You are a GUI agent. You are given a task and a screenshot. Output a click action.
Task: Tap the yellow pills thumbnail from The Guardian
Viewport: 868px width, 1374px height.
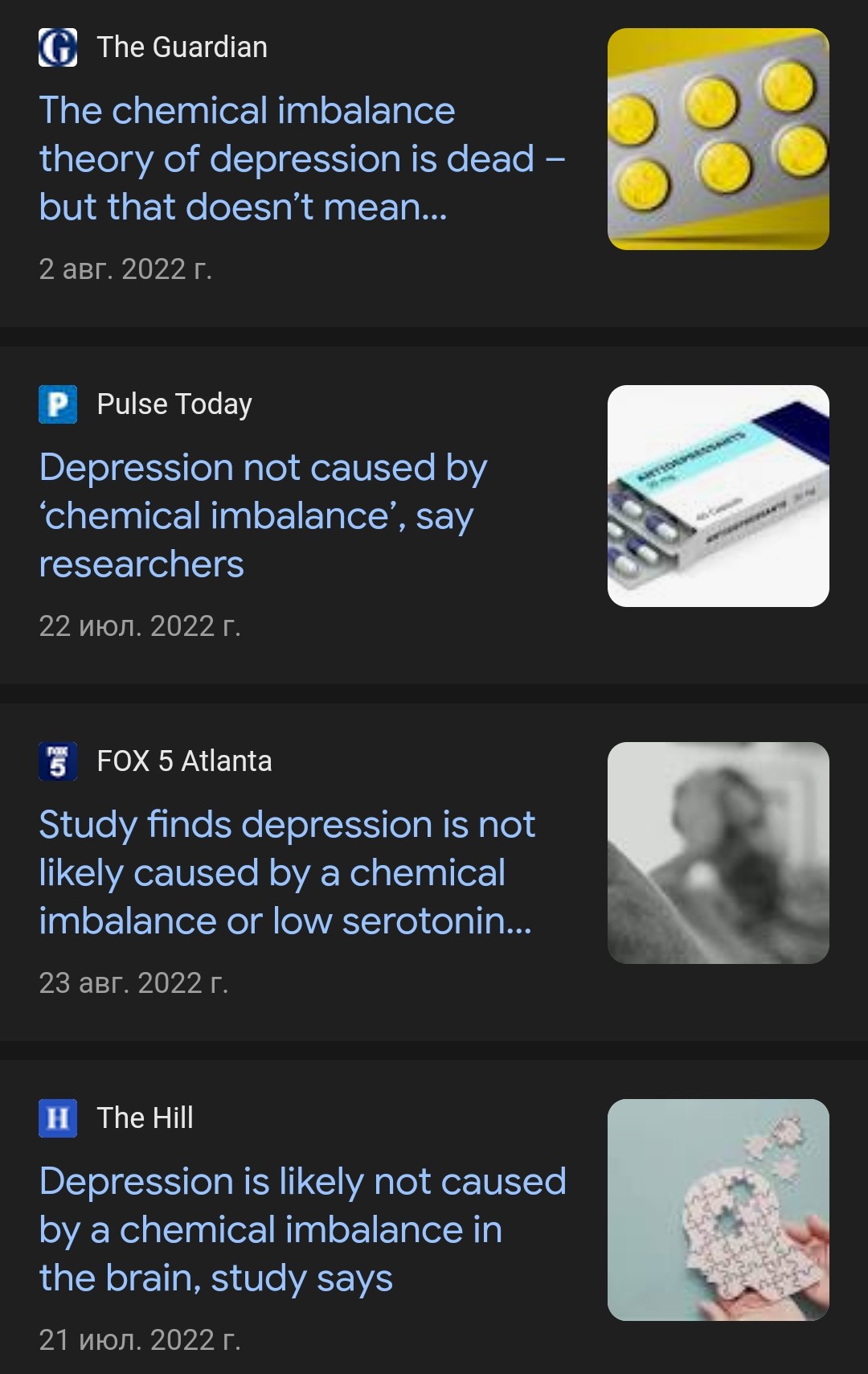pyautogui.click(x=718, y=139)
